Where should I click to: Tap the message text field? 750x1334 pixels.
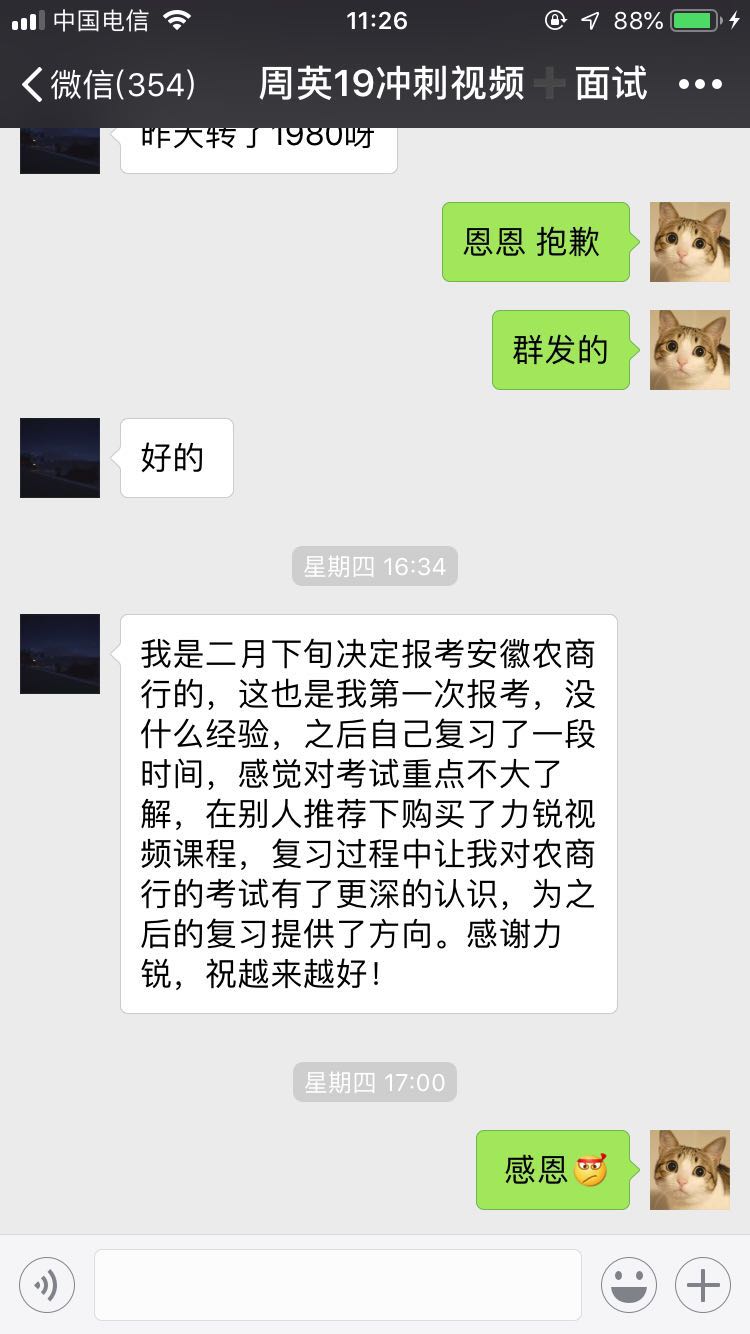click(338, 1285)
